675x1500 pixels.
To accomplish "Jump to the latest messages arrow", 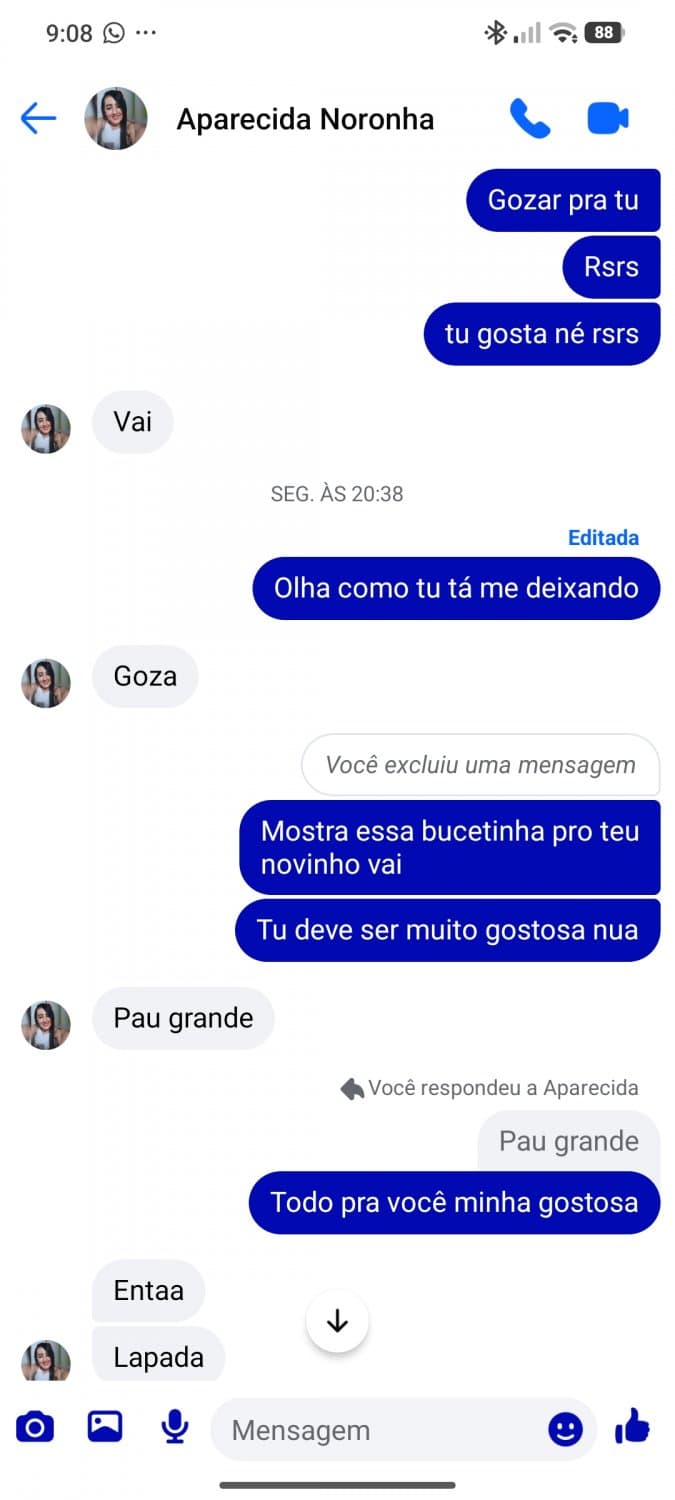I will pyautogui.click(x=337, y=1321).
